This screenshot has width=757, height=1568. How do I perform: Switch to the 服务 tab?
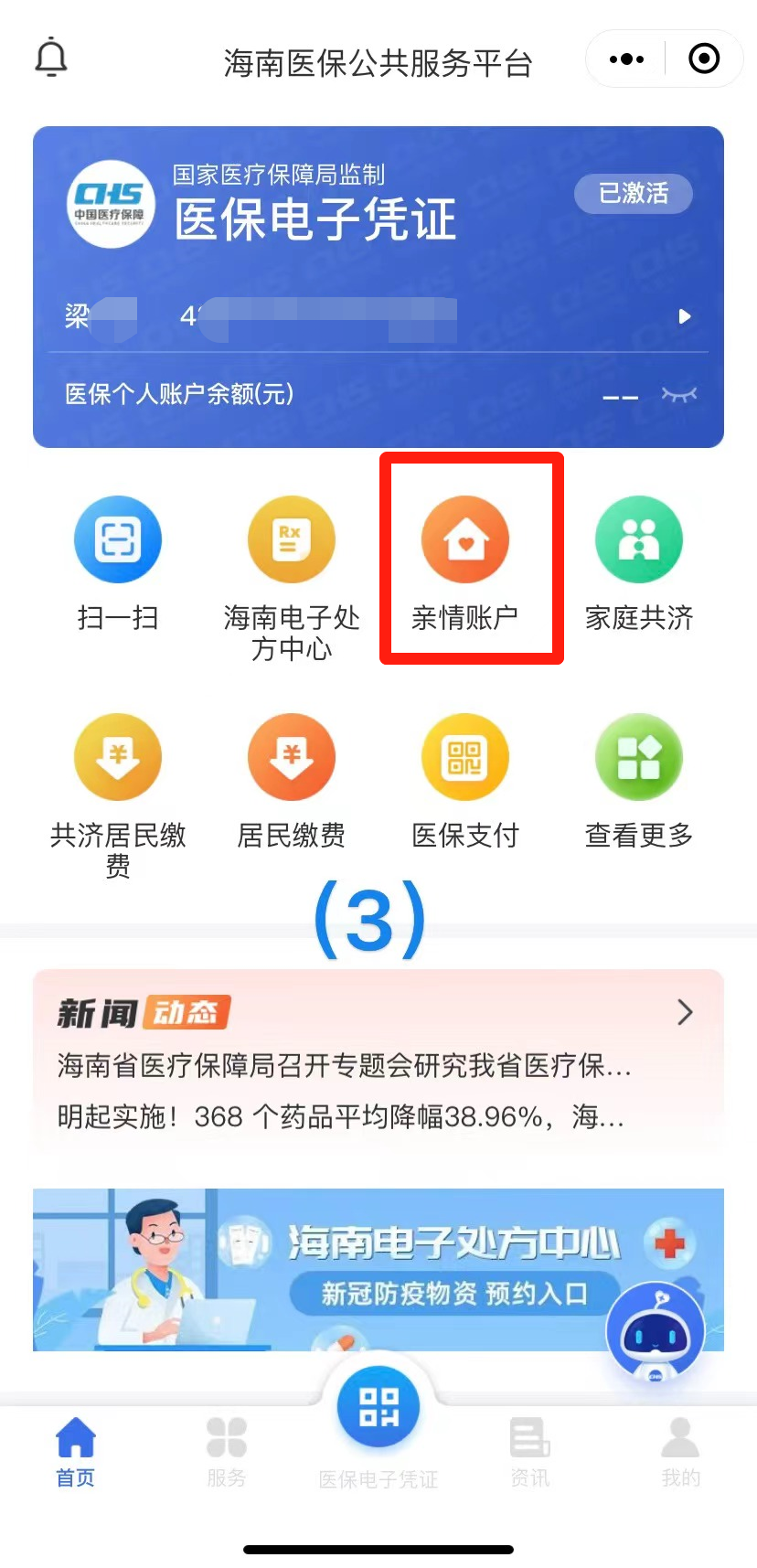(226, 1450)
